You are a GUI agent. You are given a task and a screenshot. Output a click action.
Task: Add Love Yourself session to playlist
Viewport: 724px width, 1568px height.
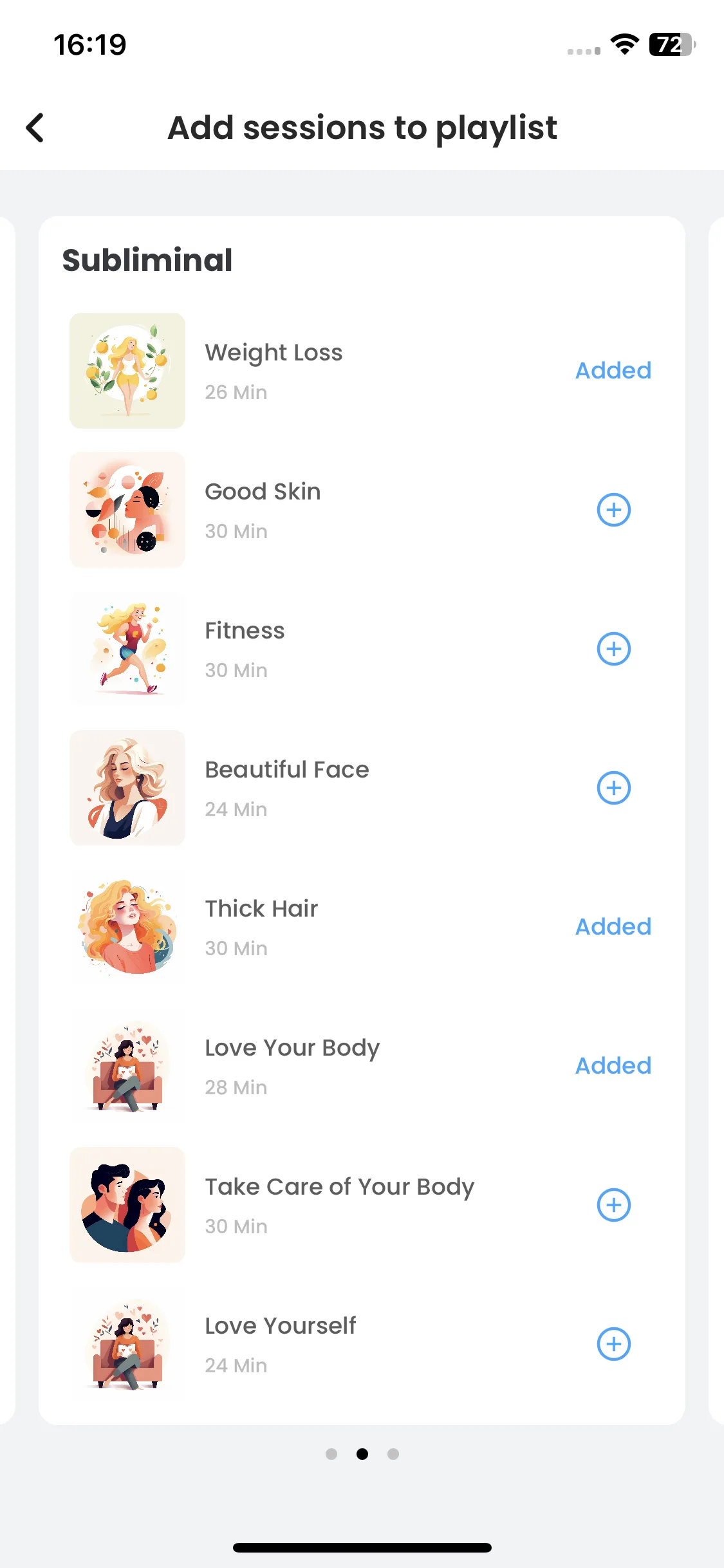click(x=613, y=1344)
